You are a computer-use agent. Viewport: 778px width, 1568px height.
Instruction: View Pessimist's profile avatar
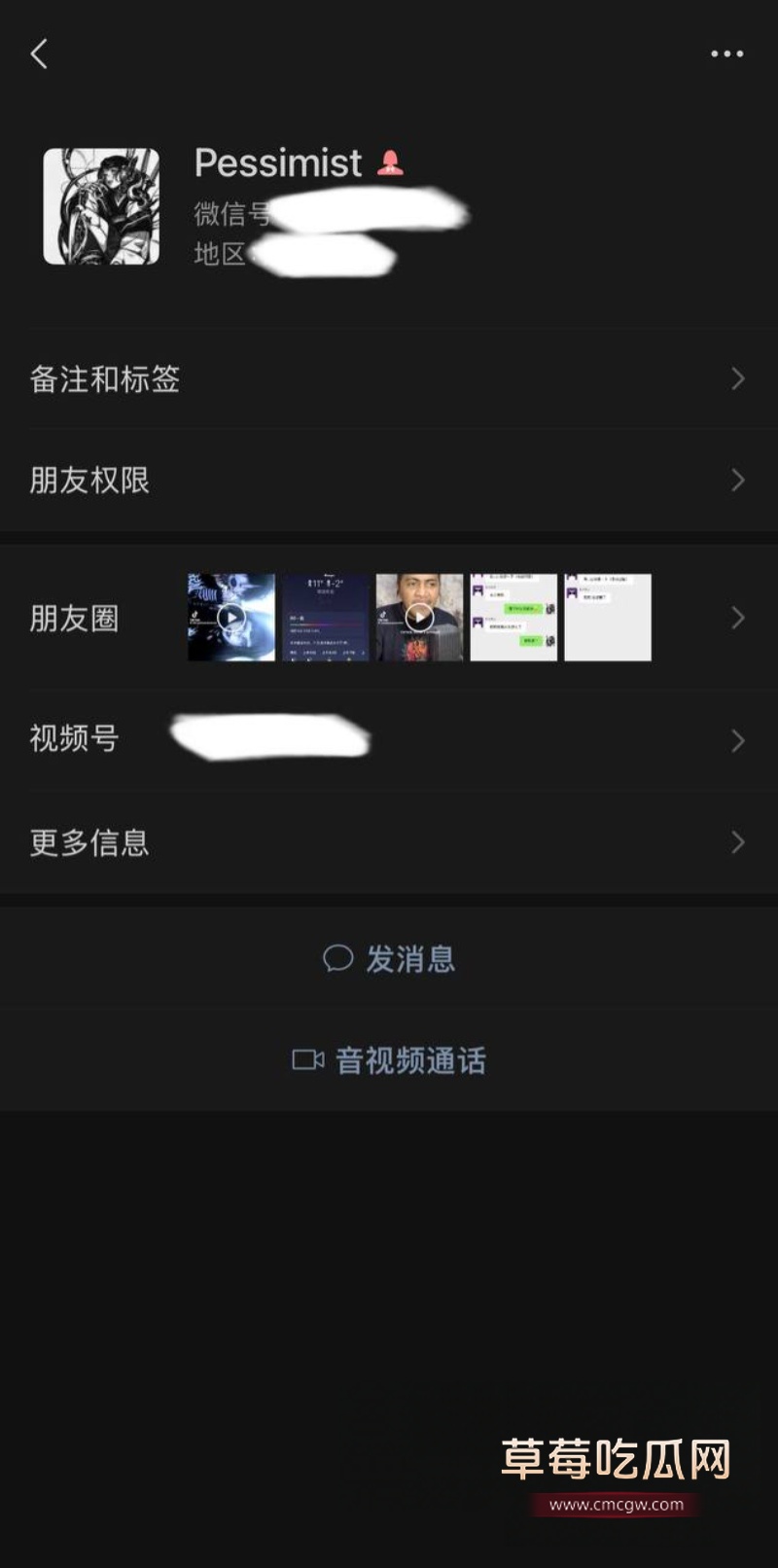click(x=101, y=206)
